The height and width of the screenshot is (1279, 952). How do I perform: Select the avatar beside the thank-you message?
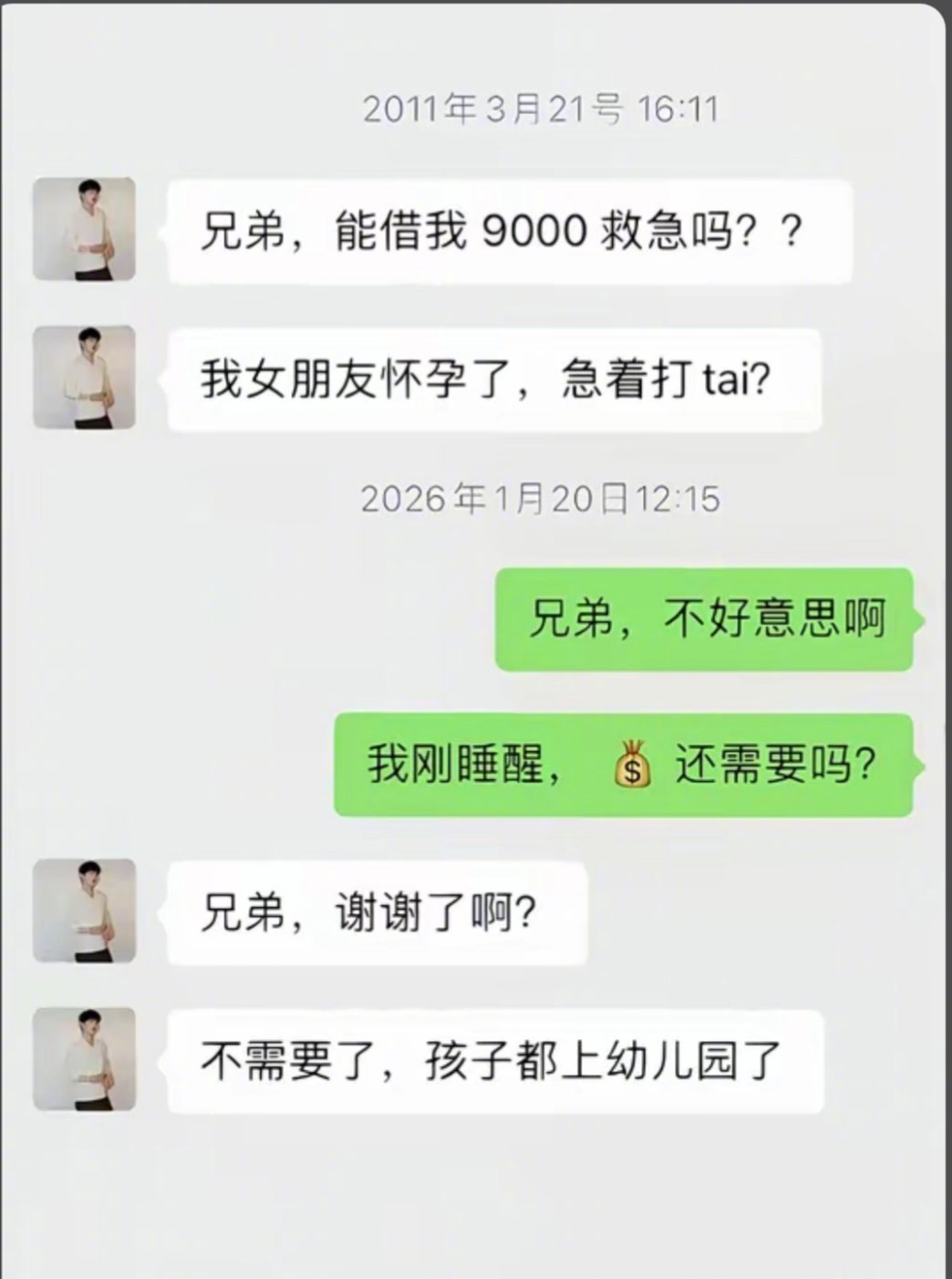click(83, 910)
